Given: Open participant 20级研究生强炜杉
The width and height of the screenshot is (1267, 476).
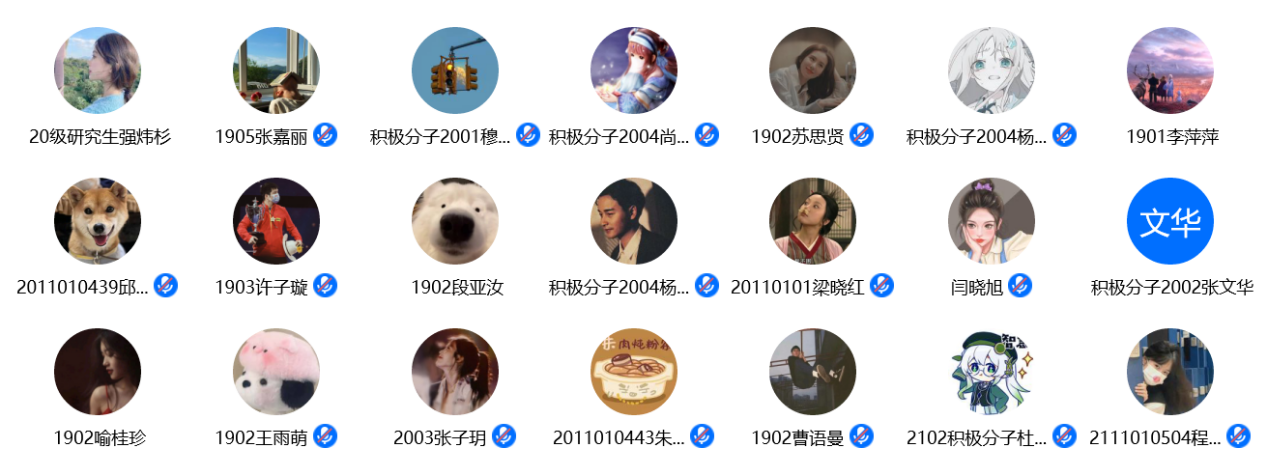Looking at the screenshot, I should 97,71.
